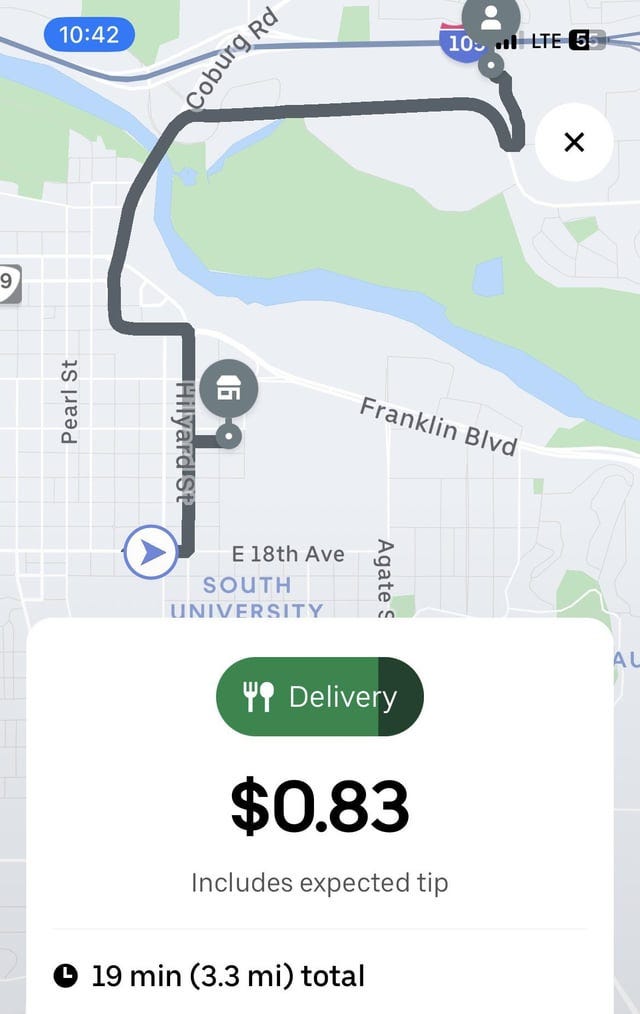Viewport: 640px width, 1014px height.
Task: Dismiss the delivery offer with the X
Action: click(x=574, y=142)
